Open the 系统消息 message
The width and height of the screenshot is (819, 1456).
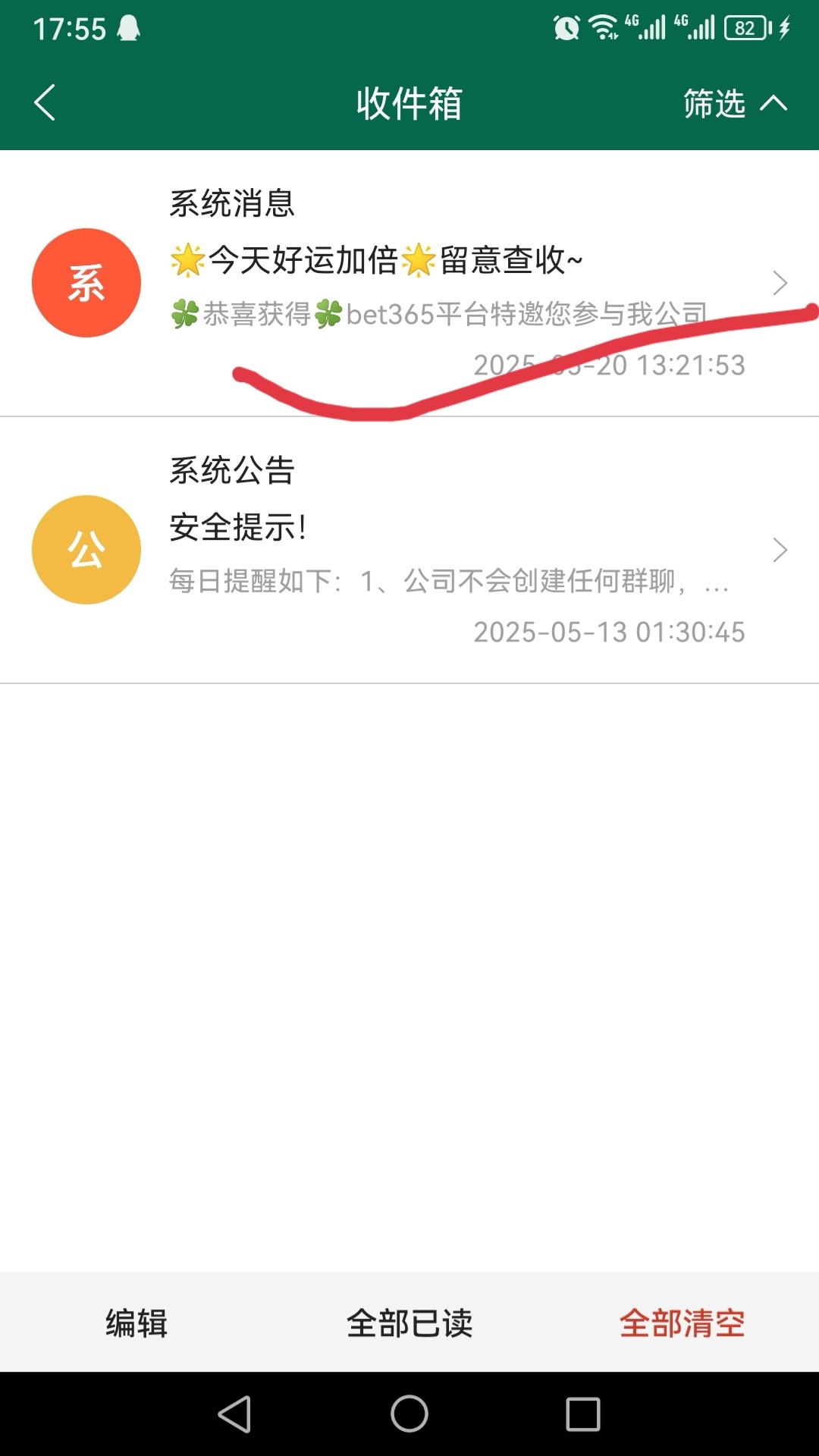pyautogui.click(x=409, y=284)
